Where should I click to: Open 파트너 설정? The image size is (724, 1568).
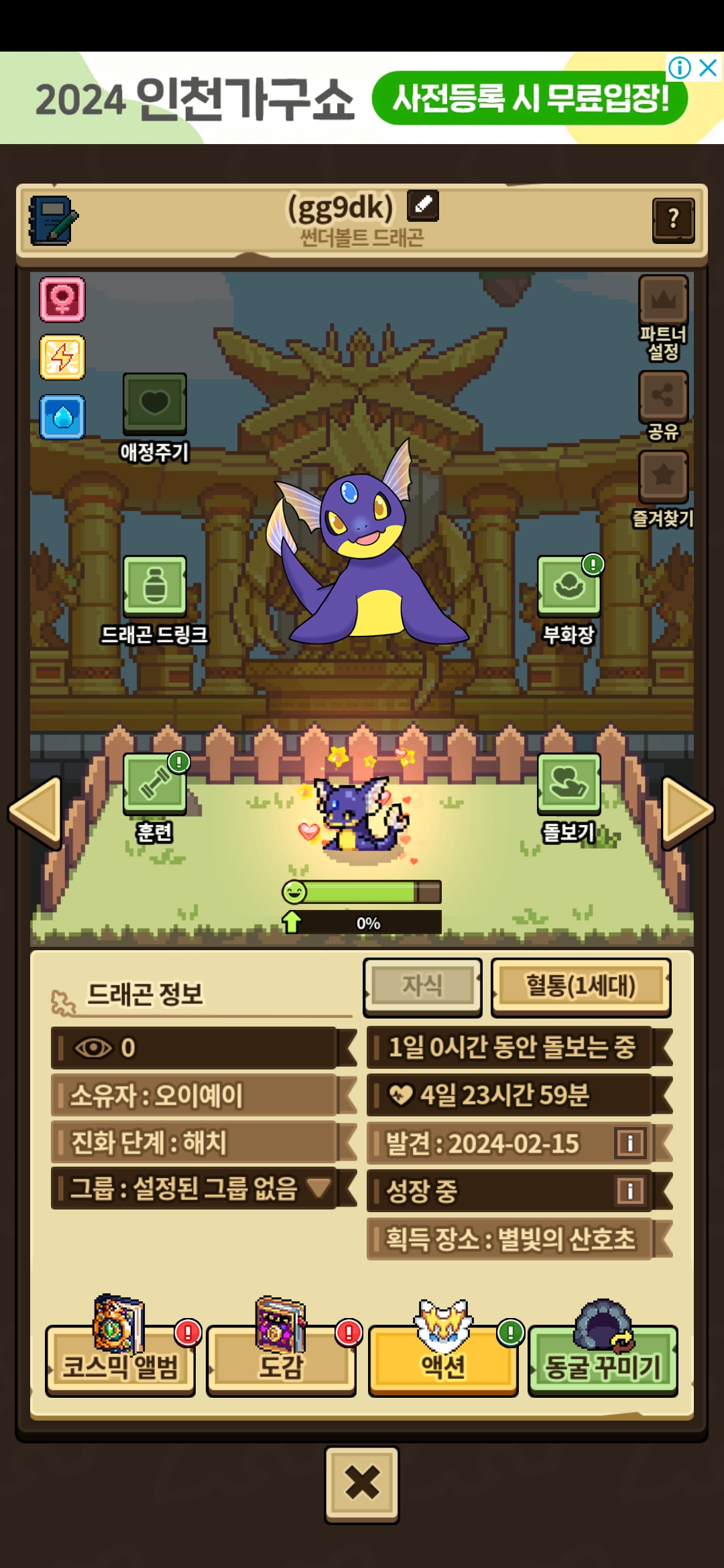663,318
